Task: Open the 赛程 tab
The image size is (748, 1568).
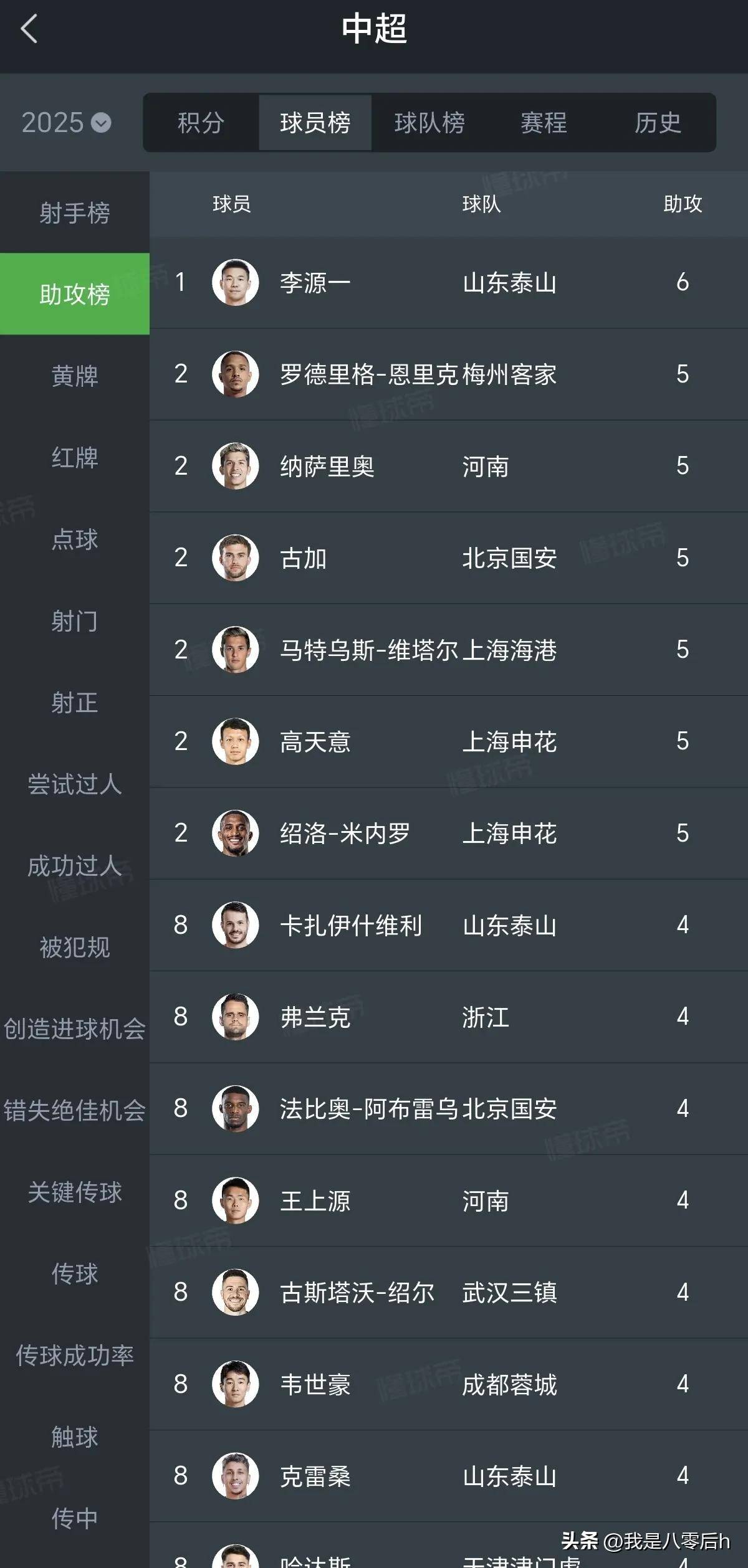Action: (x=544, y=123)
